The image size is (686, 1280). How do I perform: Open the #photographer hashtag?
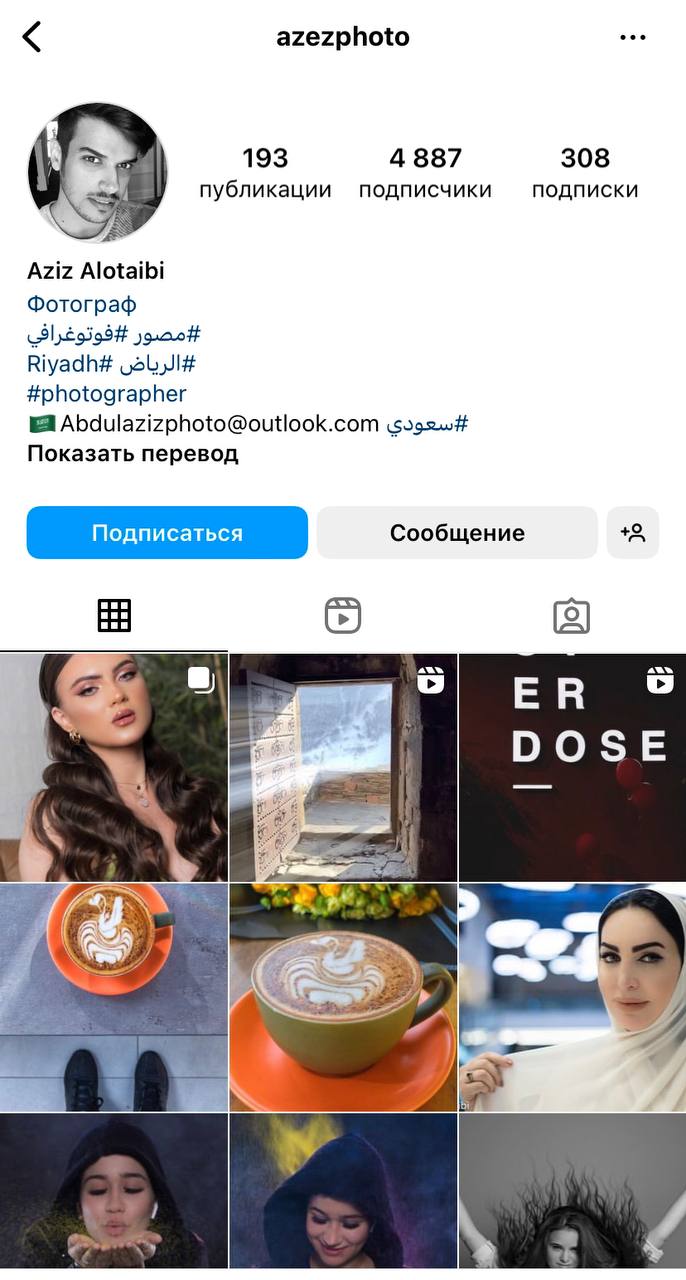pos(106,394)
